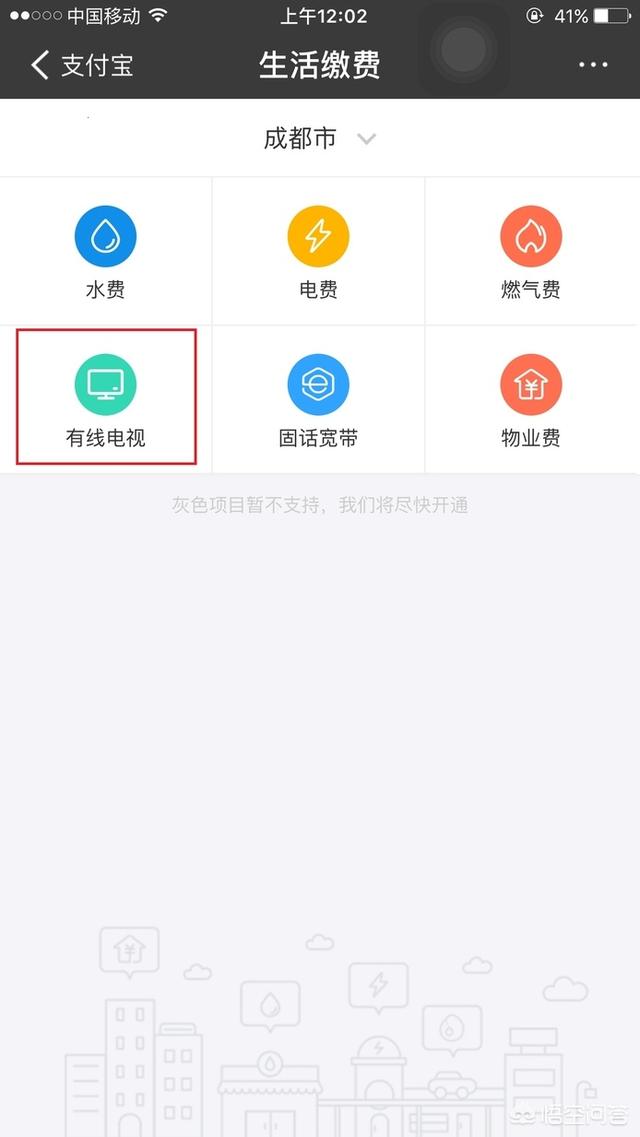This screenshot has width=640, height=1137.
Task: Open the three-dot overflow menu
Action: 593,66
